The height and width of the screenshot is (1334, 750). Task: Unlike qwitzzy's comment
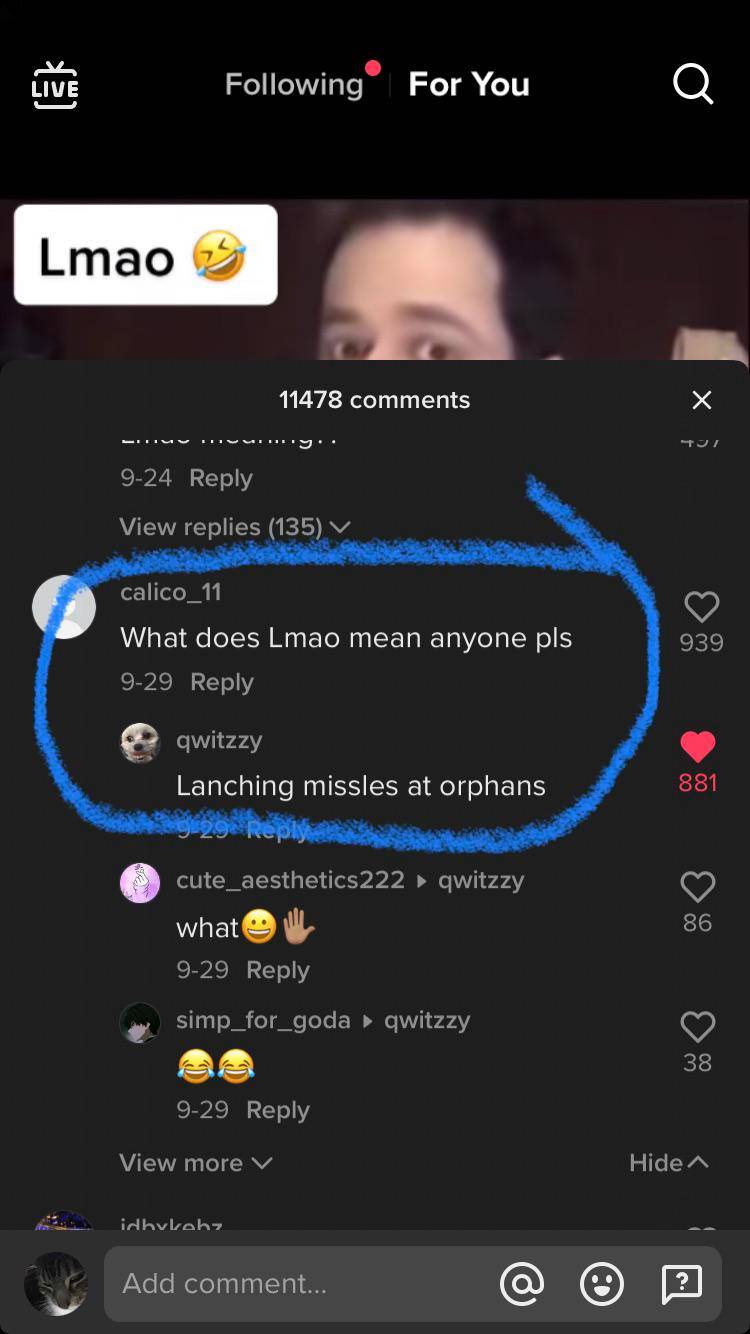[697, 747]
